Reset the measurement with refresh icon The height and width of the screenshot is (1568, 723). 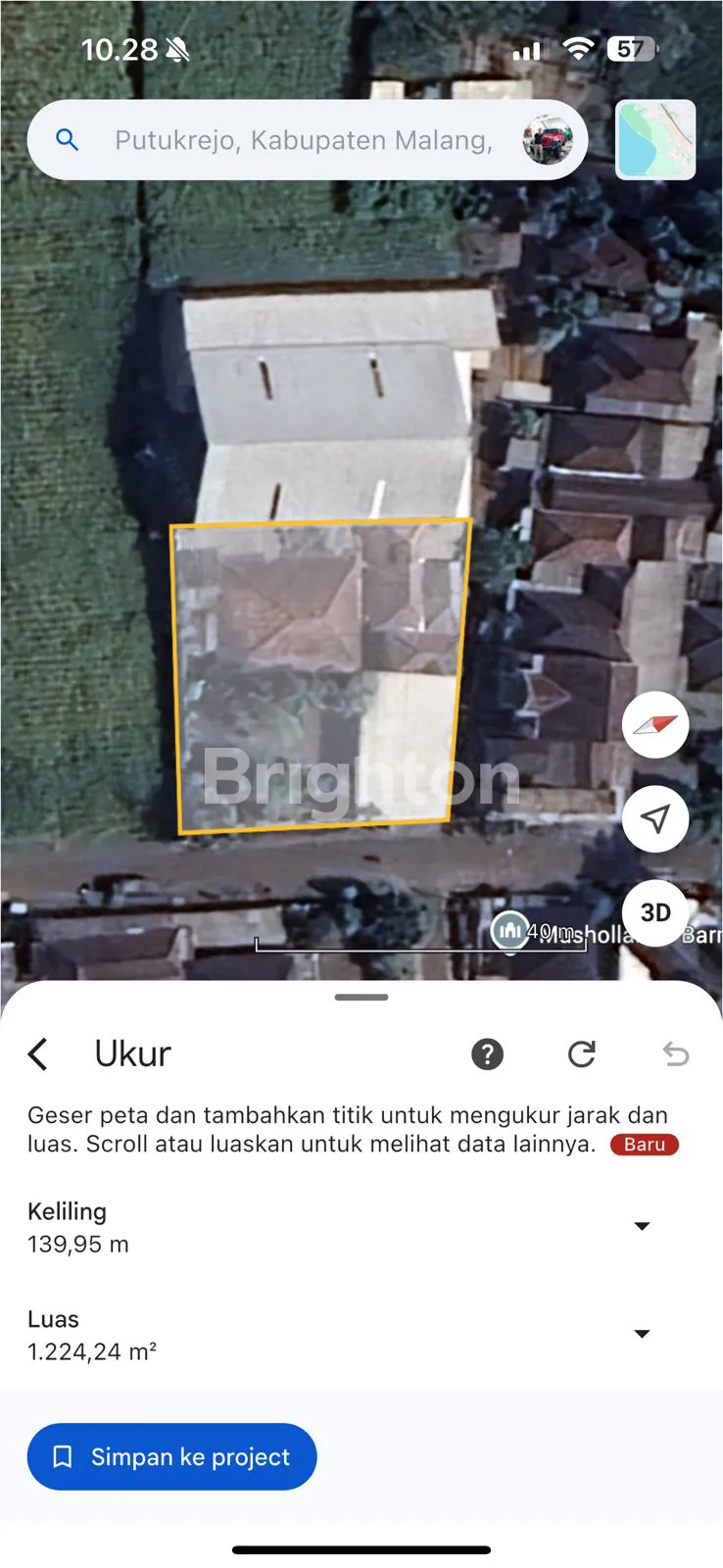tap(582, 1054)
